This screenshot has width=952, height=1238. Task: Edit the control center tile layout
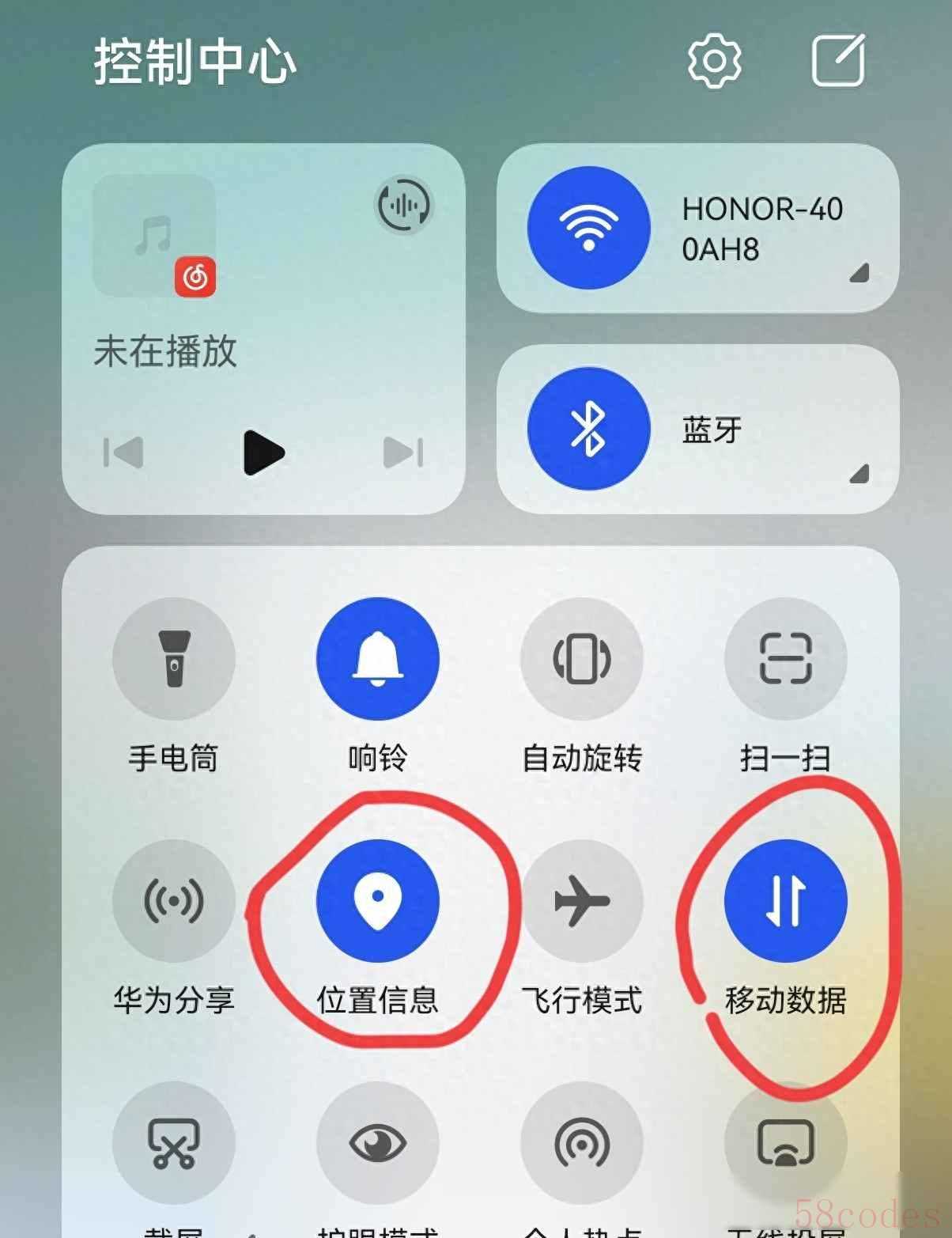click(x=839, y=61)
